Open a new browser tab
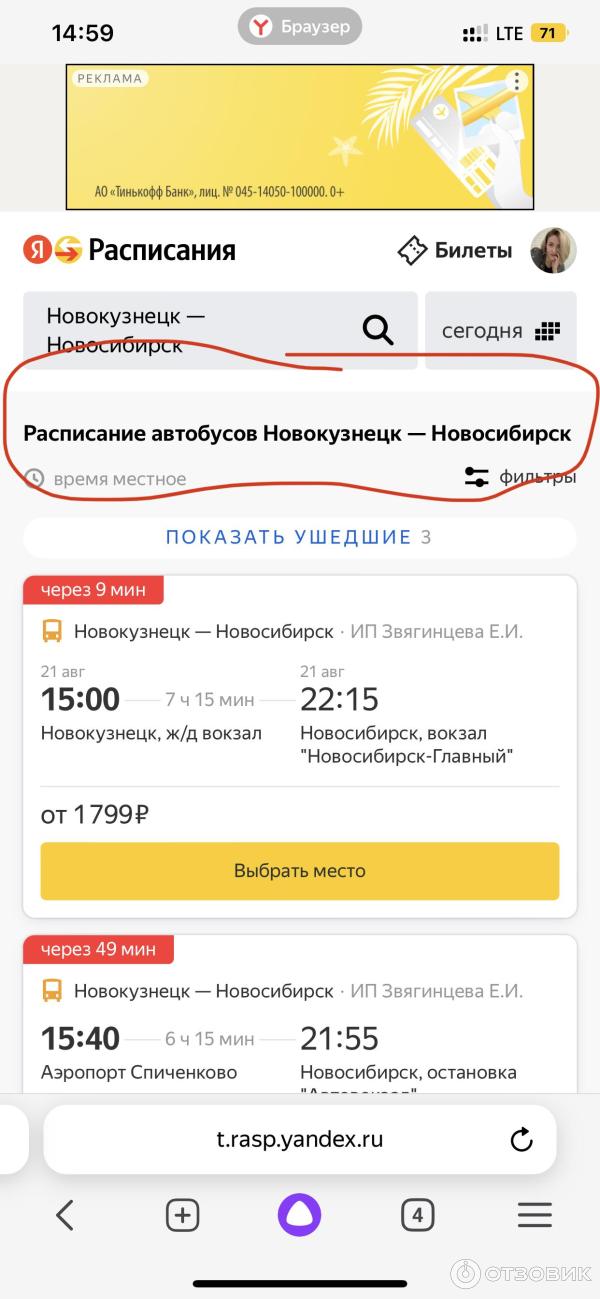 pos(182,1215)
